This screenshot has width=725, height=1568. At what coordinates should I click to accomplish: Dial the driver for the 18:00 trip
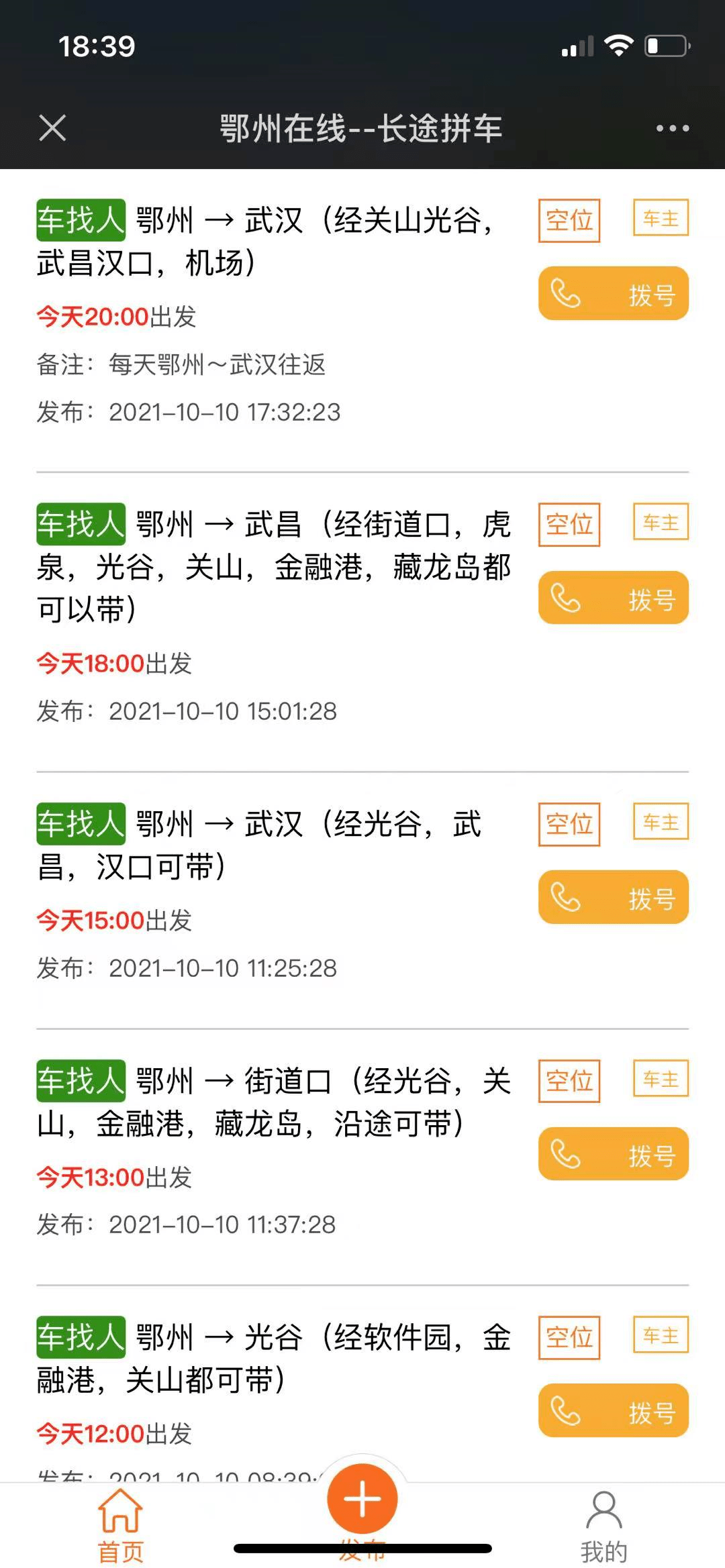(x=614, y=597)
